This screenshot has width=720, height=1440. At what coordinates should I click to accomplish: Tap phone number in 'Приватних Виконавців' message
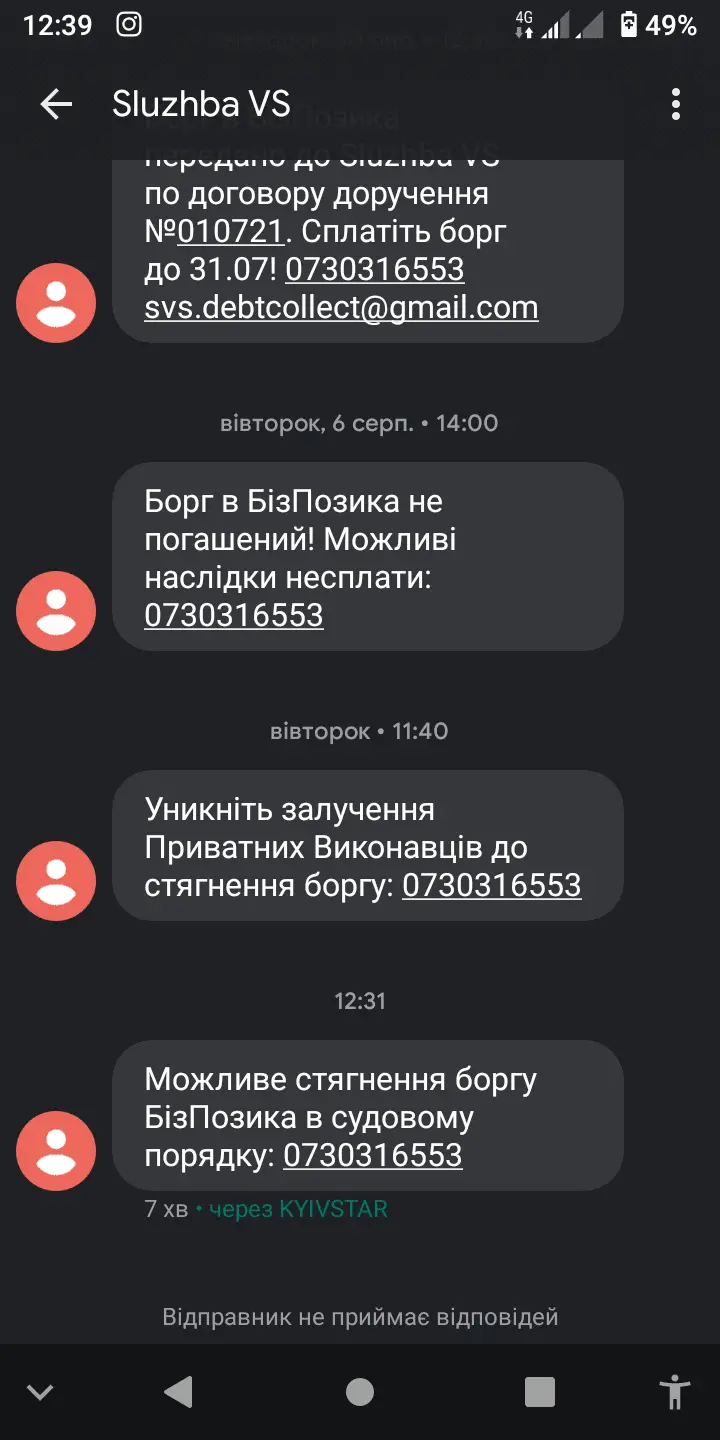[x=491, y=885]
